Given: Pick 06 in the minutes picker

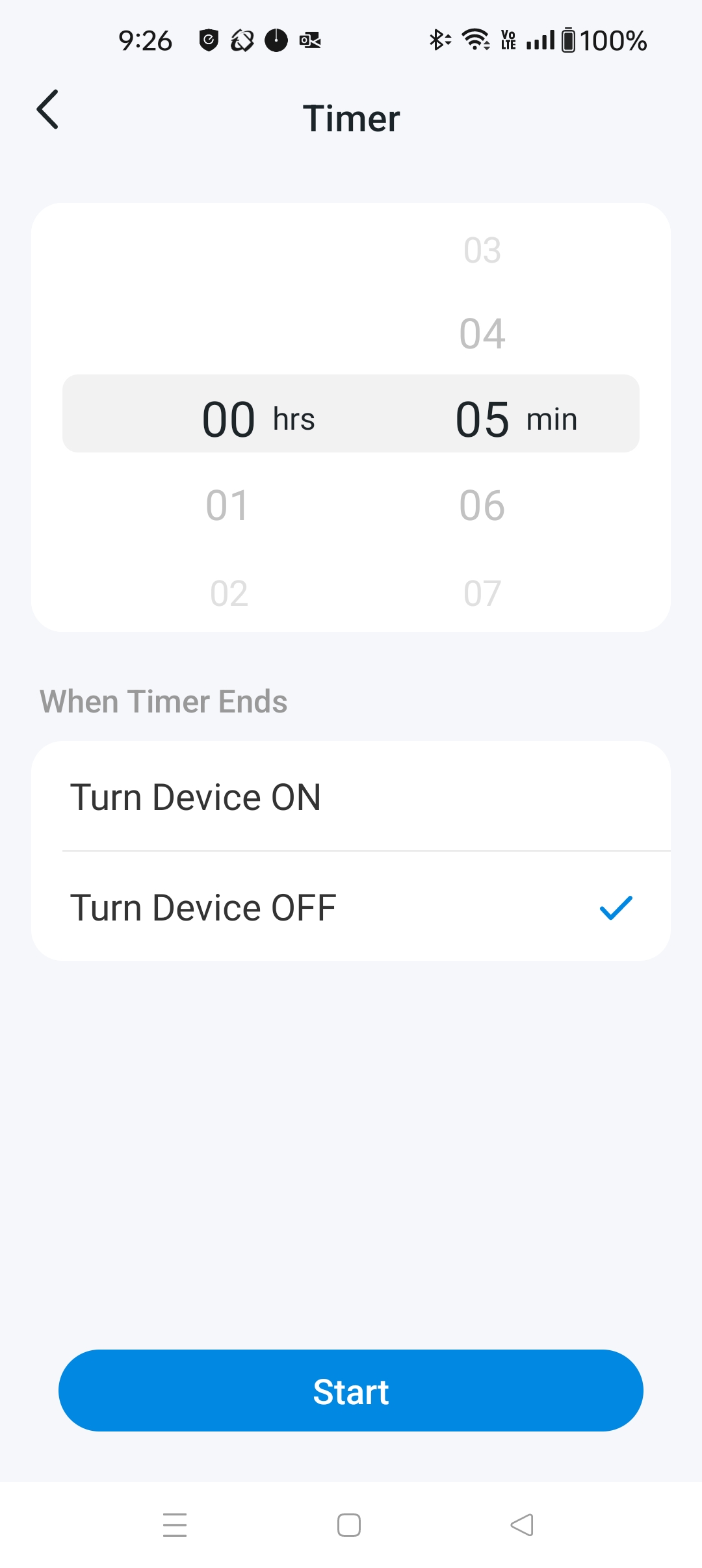Looking at the screenshot, I should coord(482,506).
